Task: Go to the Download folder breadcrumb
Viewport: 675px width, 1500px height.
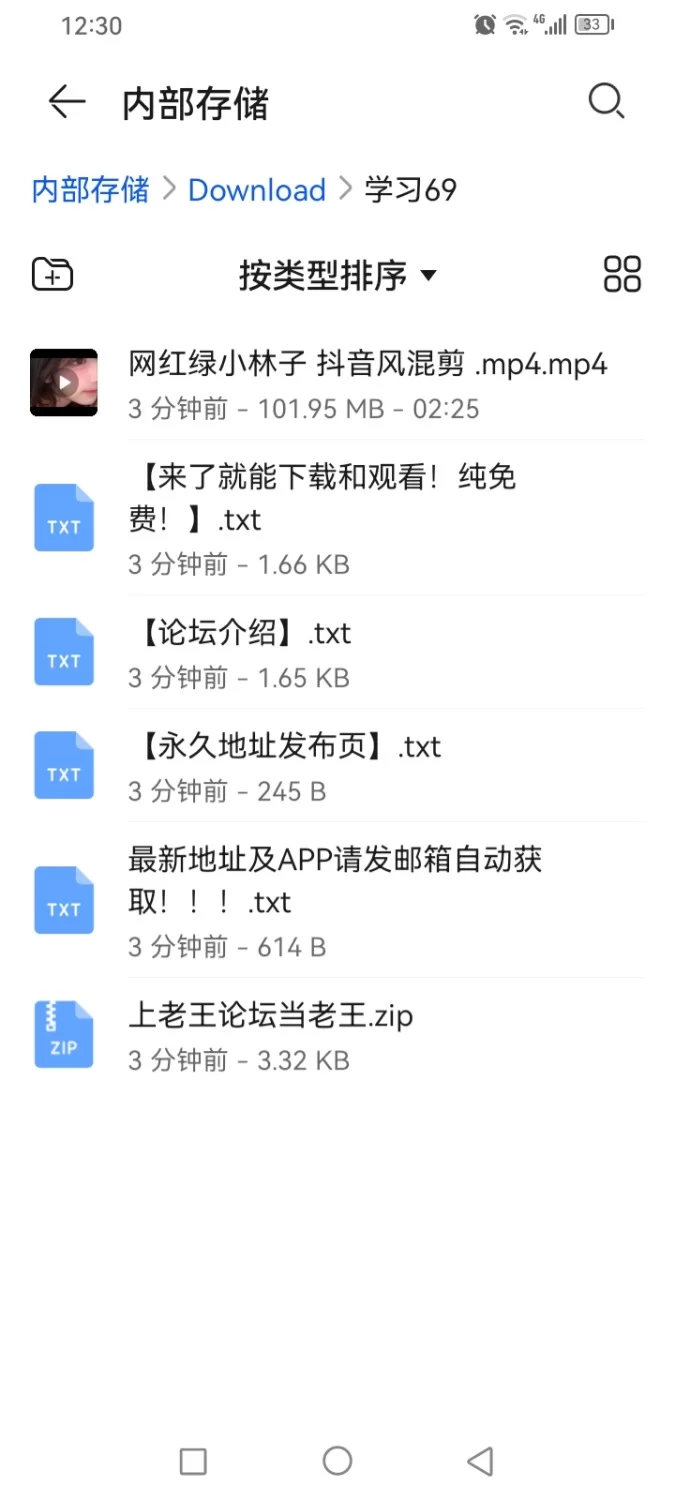Action: (x=257, y=190)
